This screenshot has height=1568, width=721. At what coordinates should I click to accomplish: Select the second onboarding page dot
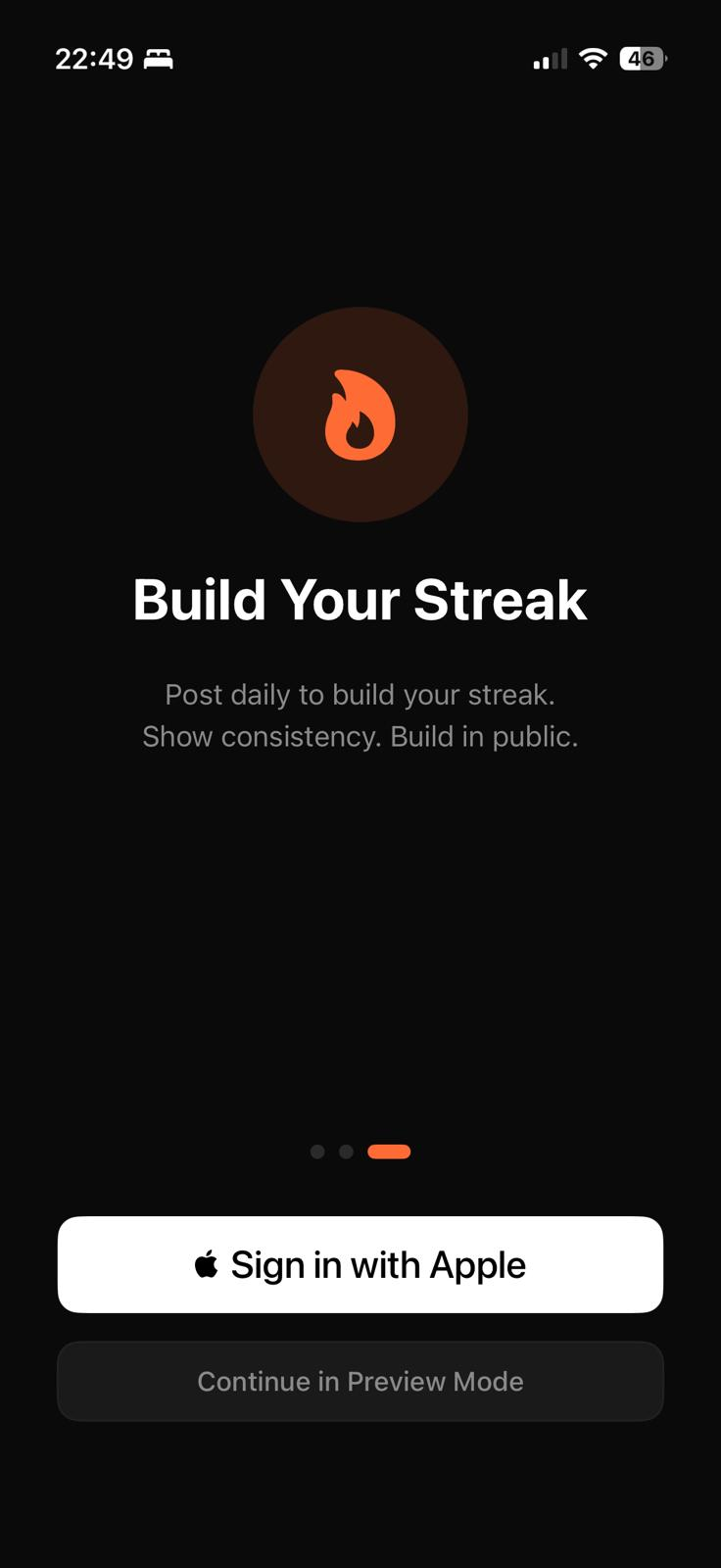[x=346, y=1151]
